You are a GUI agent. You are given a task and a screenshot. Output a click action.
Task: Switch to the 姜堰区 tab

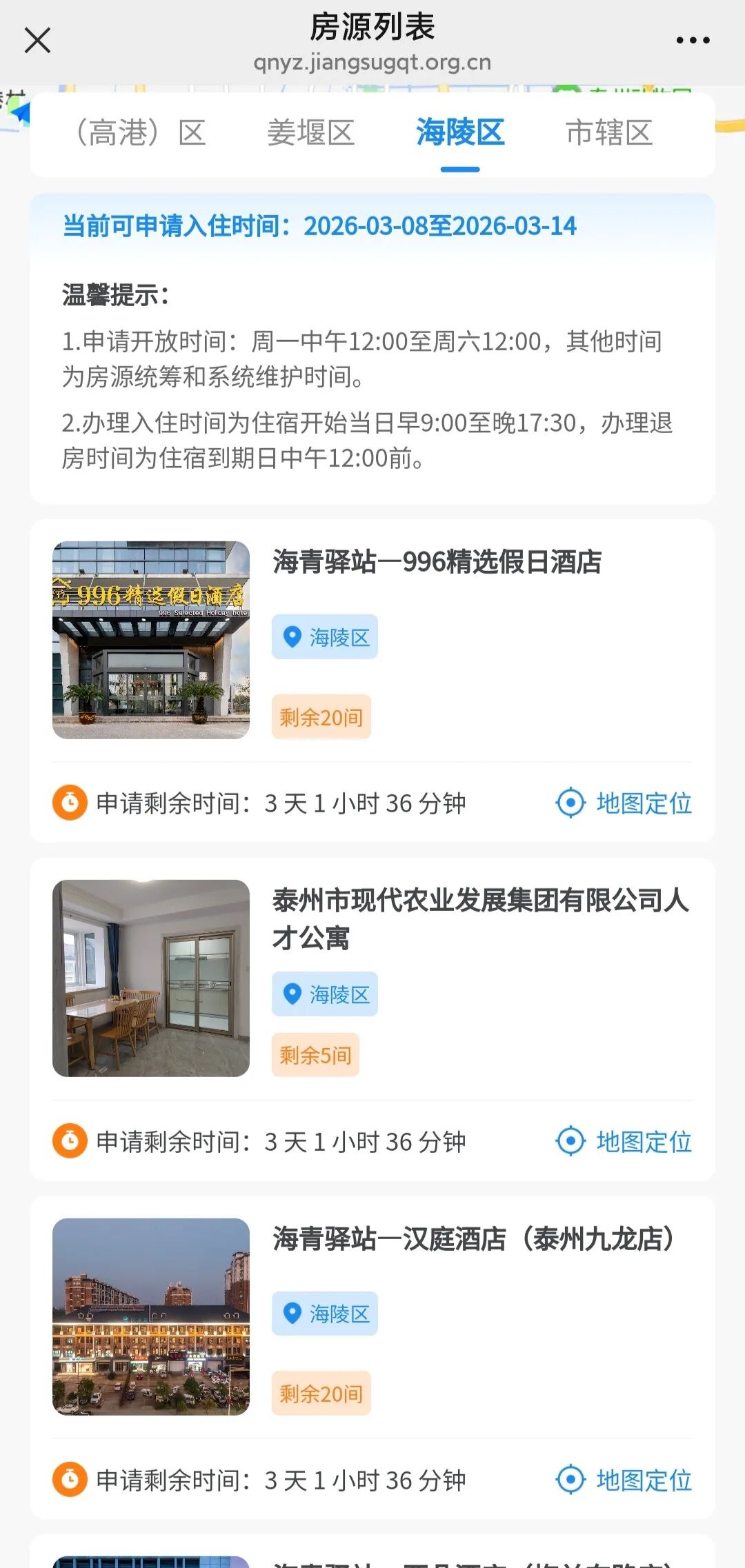coord(310,132)
